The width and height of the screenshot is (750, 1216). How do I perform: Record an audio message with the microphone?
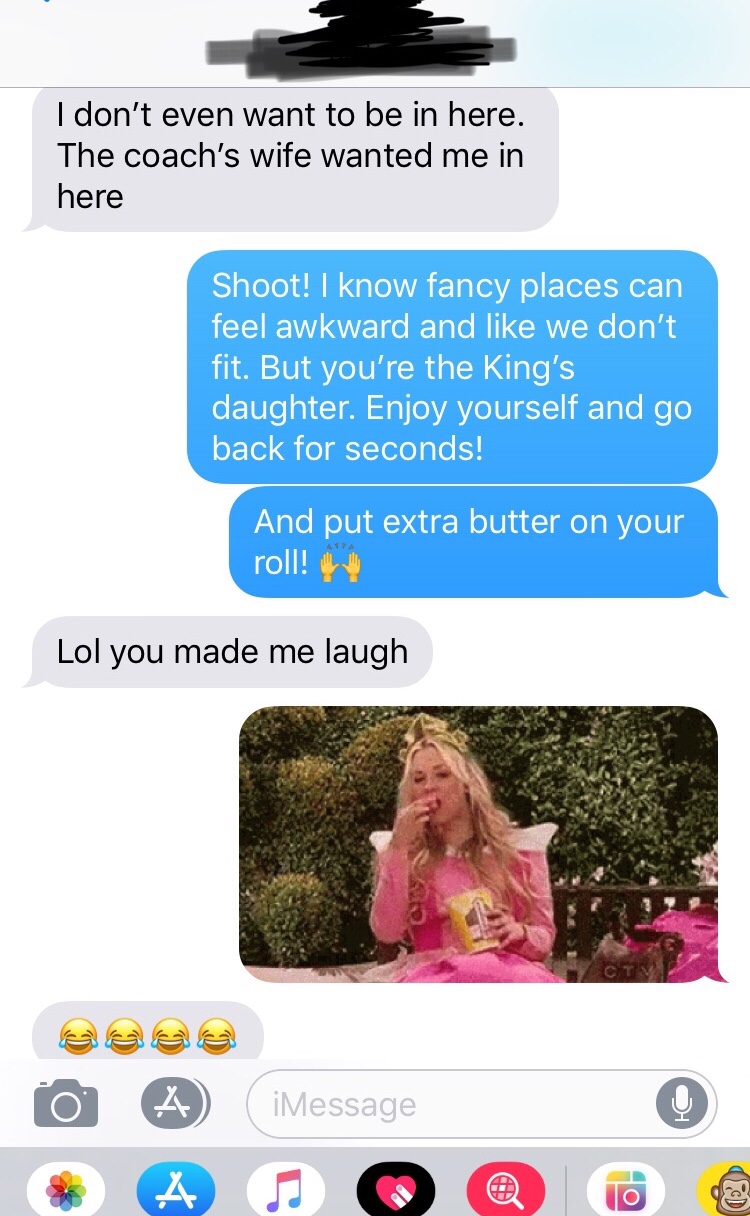click(681, 1104)
